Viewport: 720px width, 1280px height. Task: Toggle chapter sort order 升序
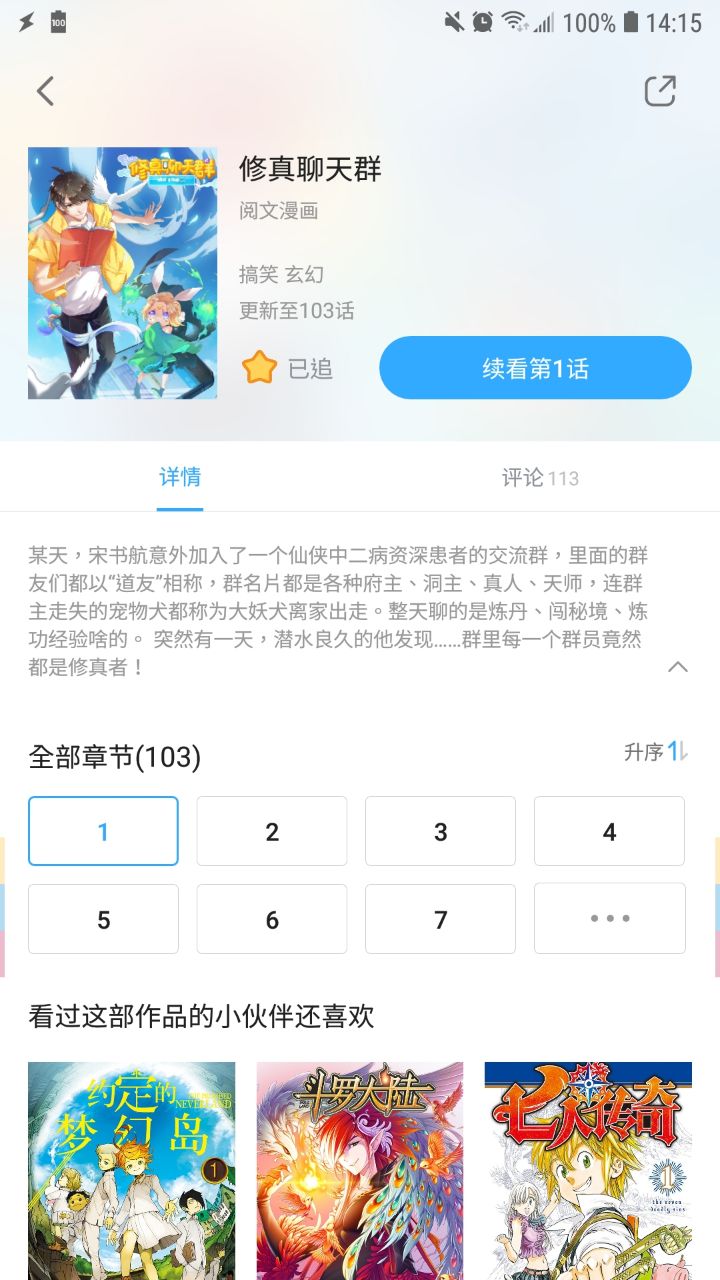[656, 752]
